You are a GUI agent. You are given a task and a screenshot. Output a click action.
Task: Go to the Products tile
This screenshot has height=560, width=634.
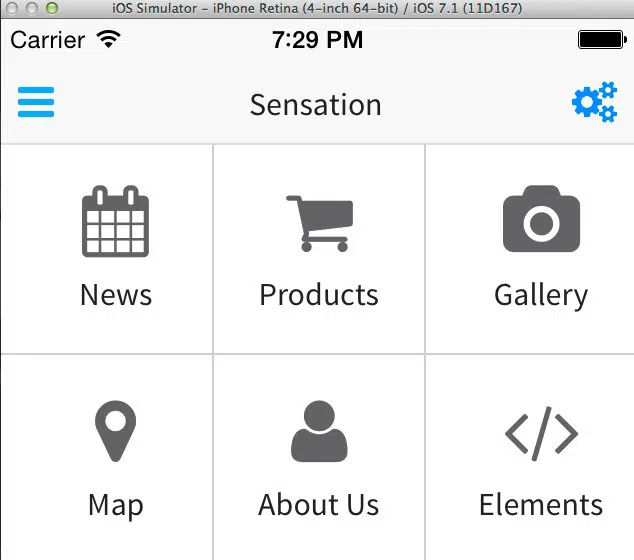coord(319,248)
